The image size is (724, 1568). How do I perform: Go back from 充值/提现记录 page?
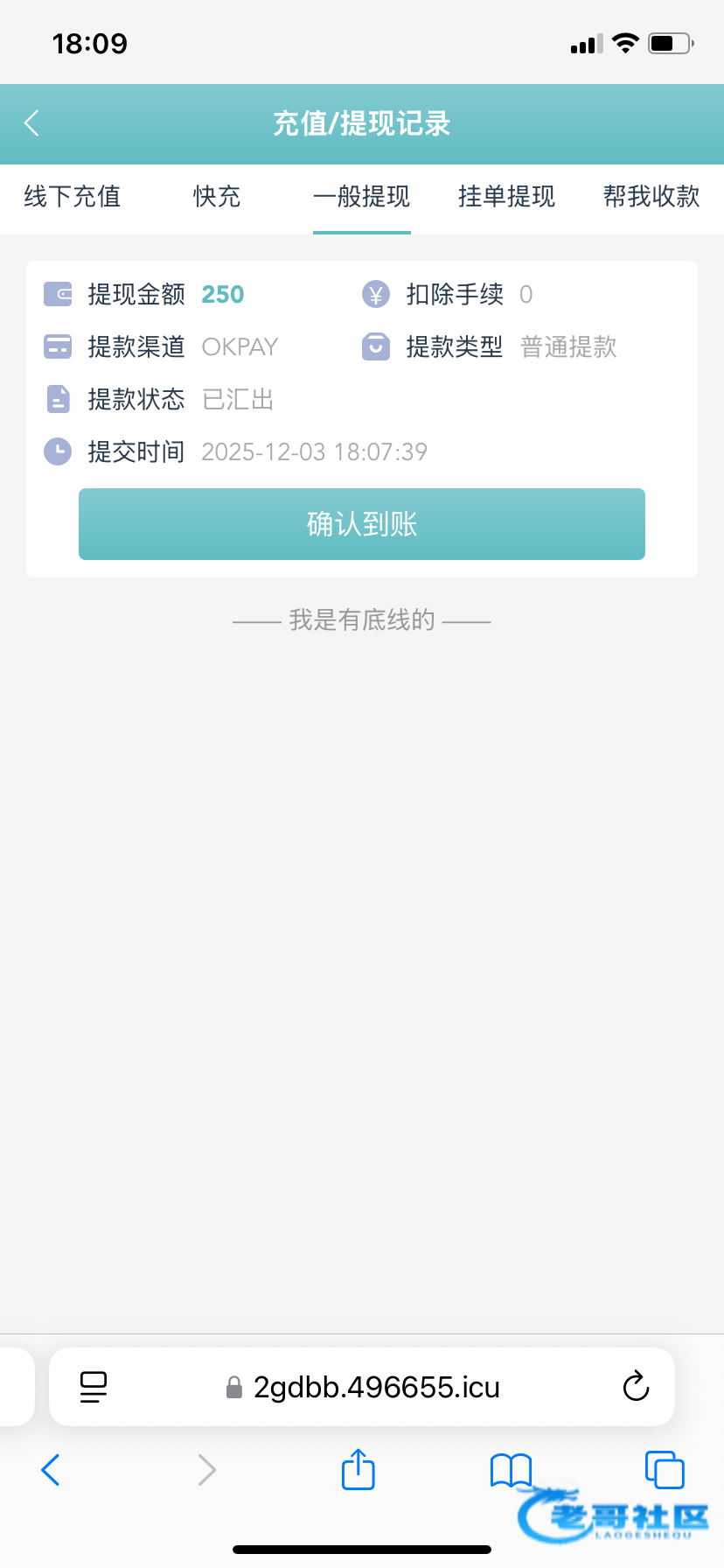coord(32,123)
